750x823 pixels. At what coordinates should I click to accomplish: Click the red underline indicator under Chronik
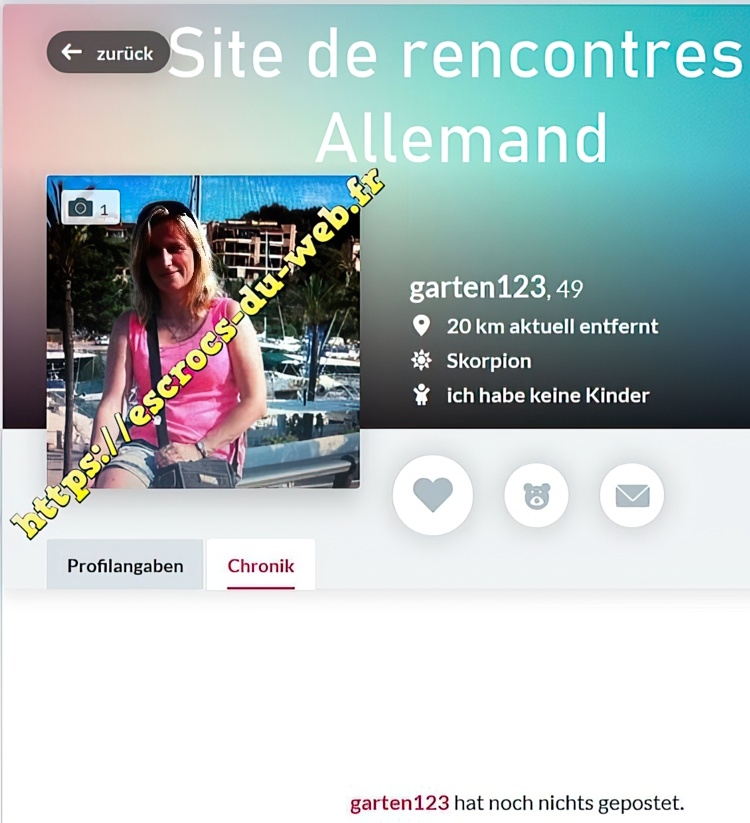pyautogui.click(x=260, y=587)
